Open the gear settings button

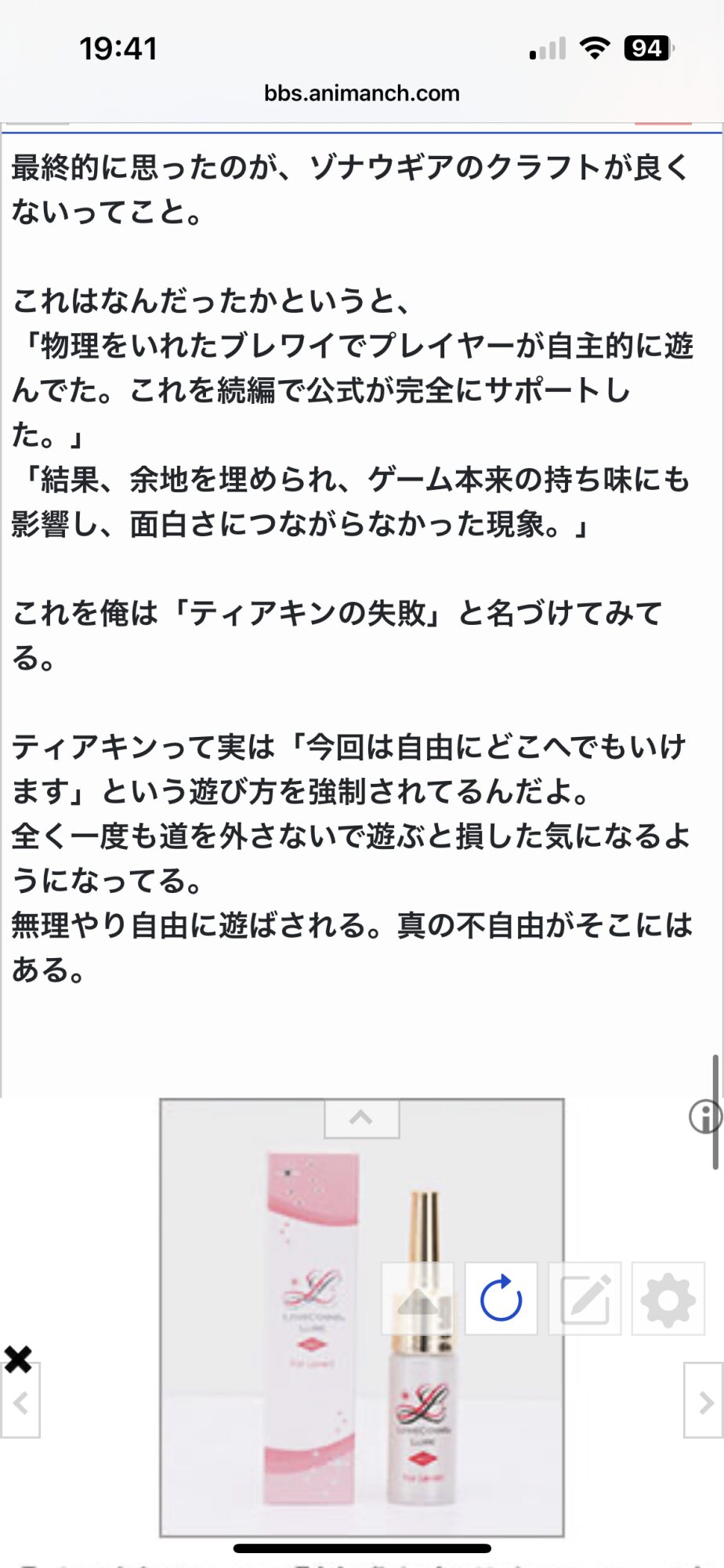pos(668,1299)
